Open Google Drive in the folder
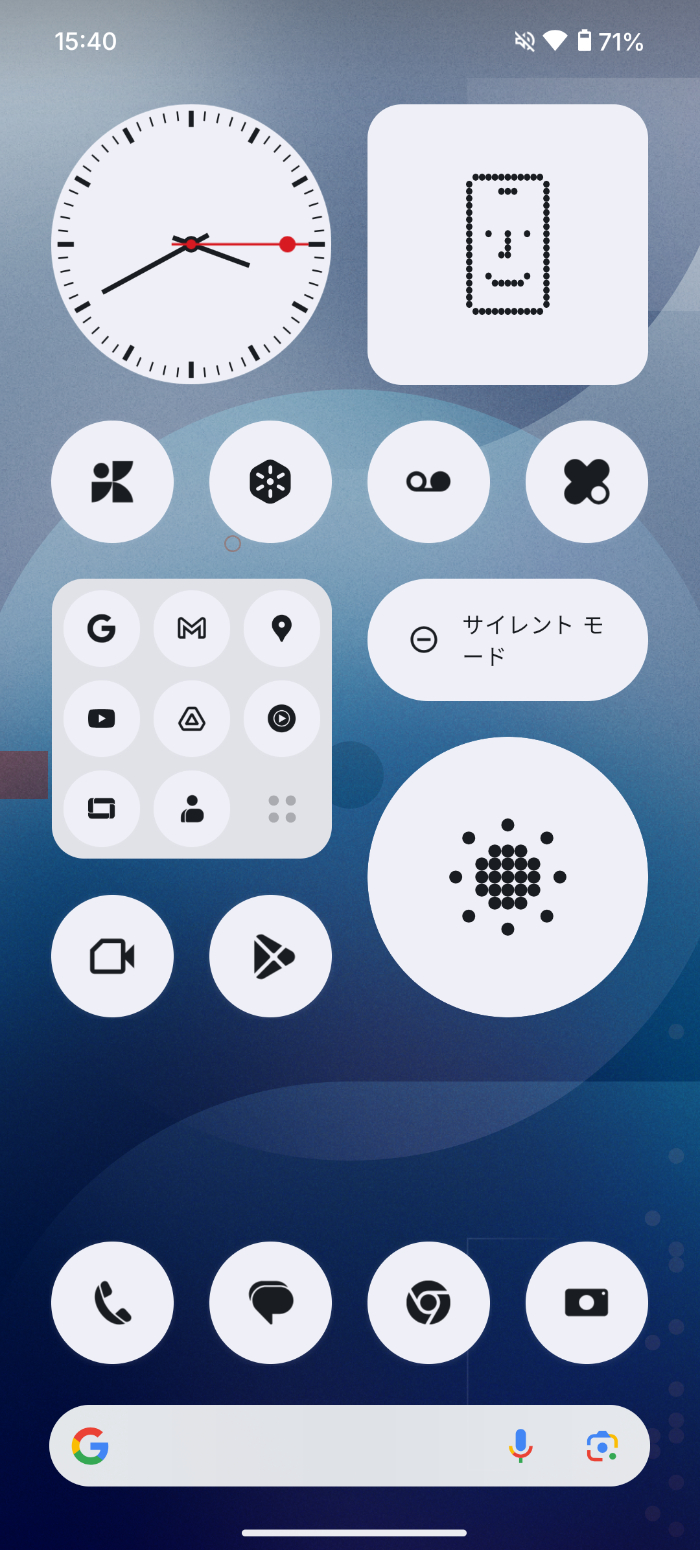The width and height of the screenshot is (700, 1550). pos(192,718)
